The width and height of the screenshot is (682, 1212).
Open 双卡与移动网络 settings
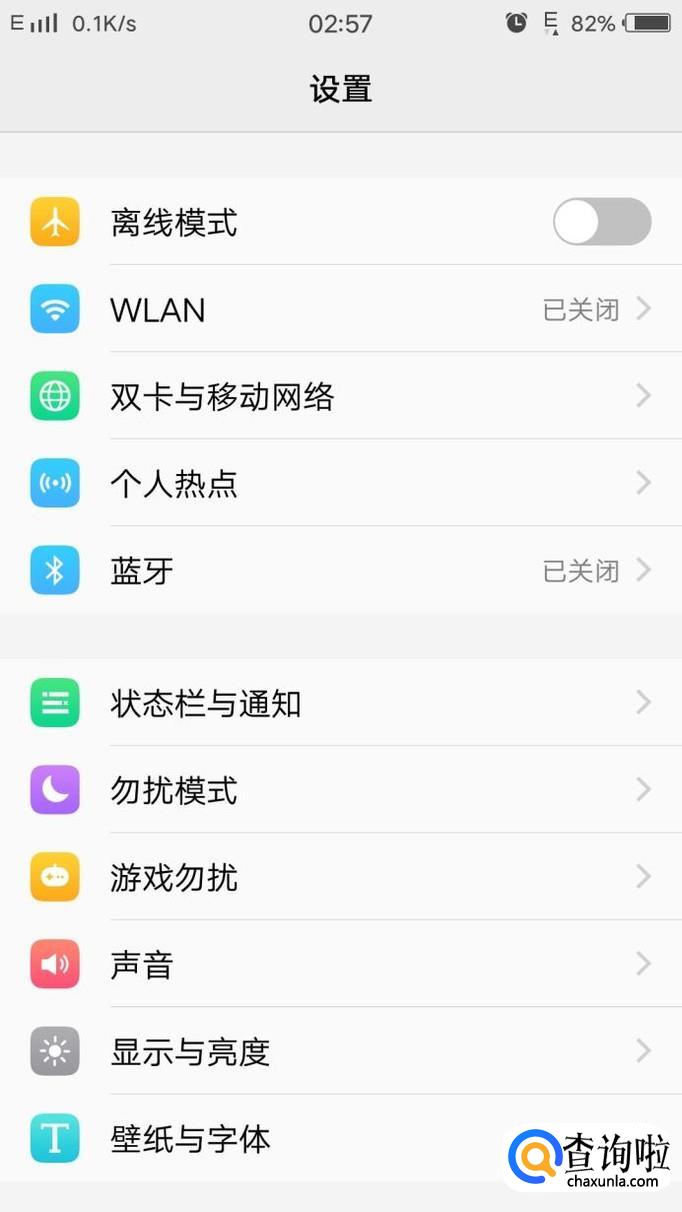(340, 397)
